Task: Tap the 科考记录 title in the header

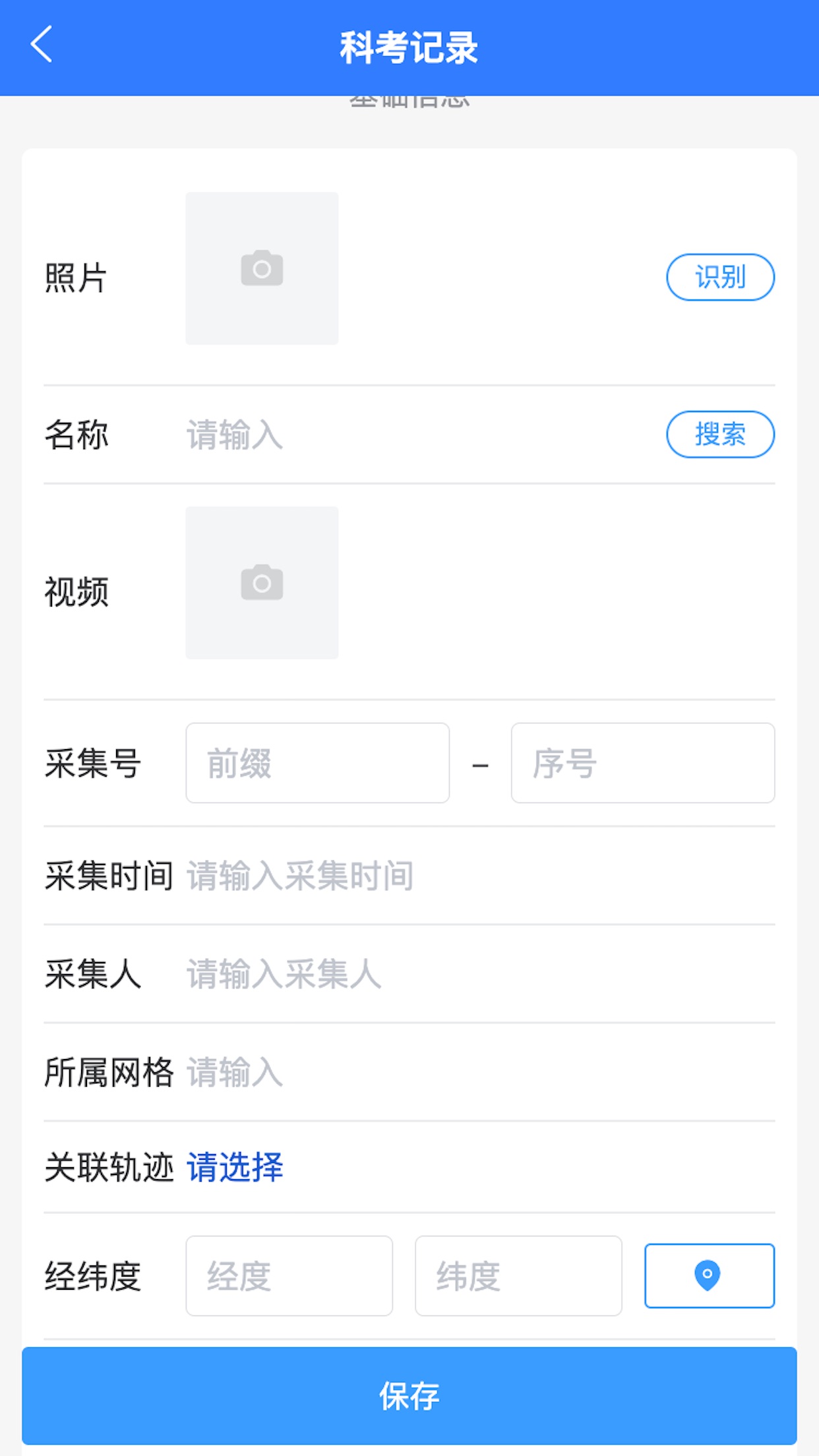Action: [409, 46]
